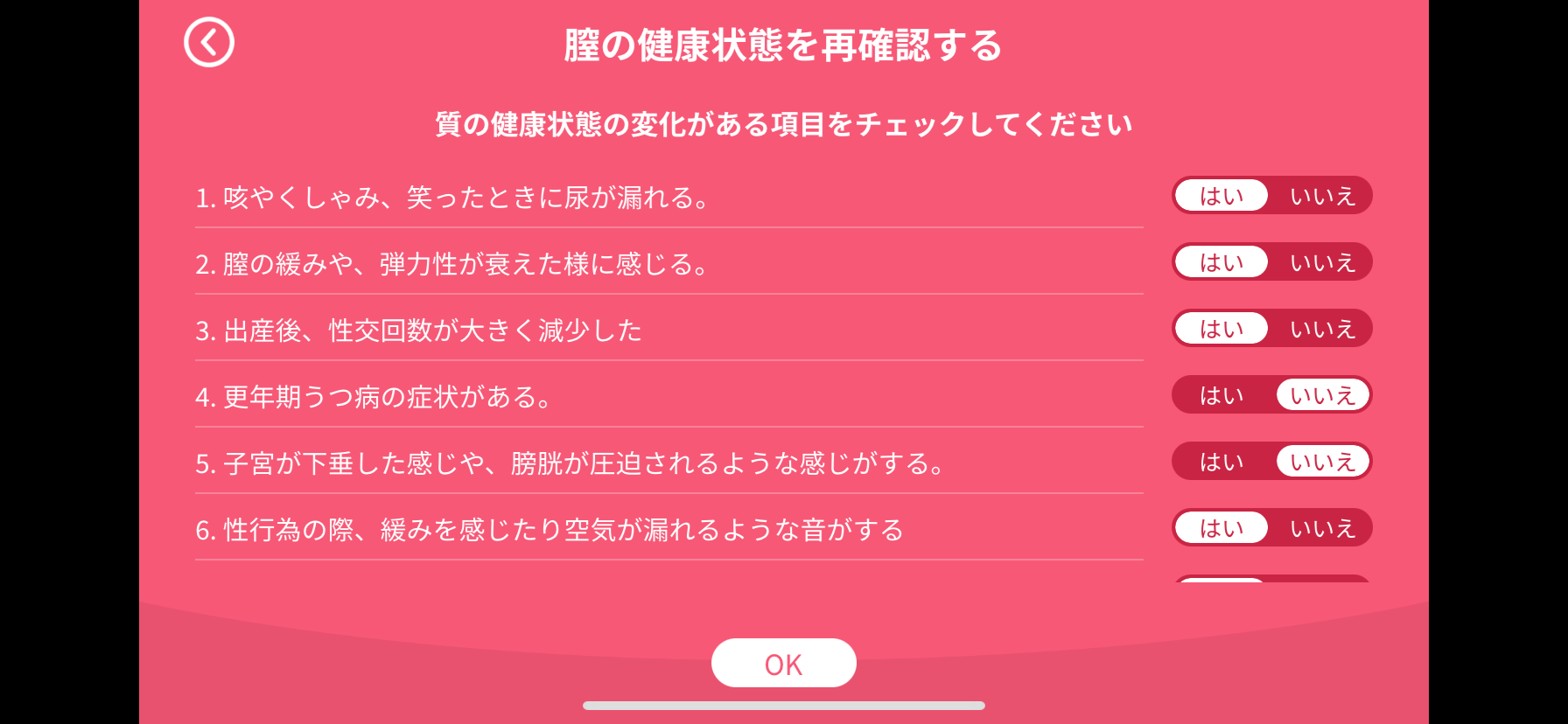Set question 3 on 性交回数 to はい
The image size is (1568, 724).
pos(1221,329)
